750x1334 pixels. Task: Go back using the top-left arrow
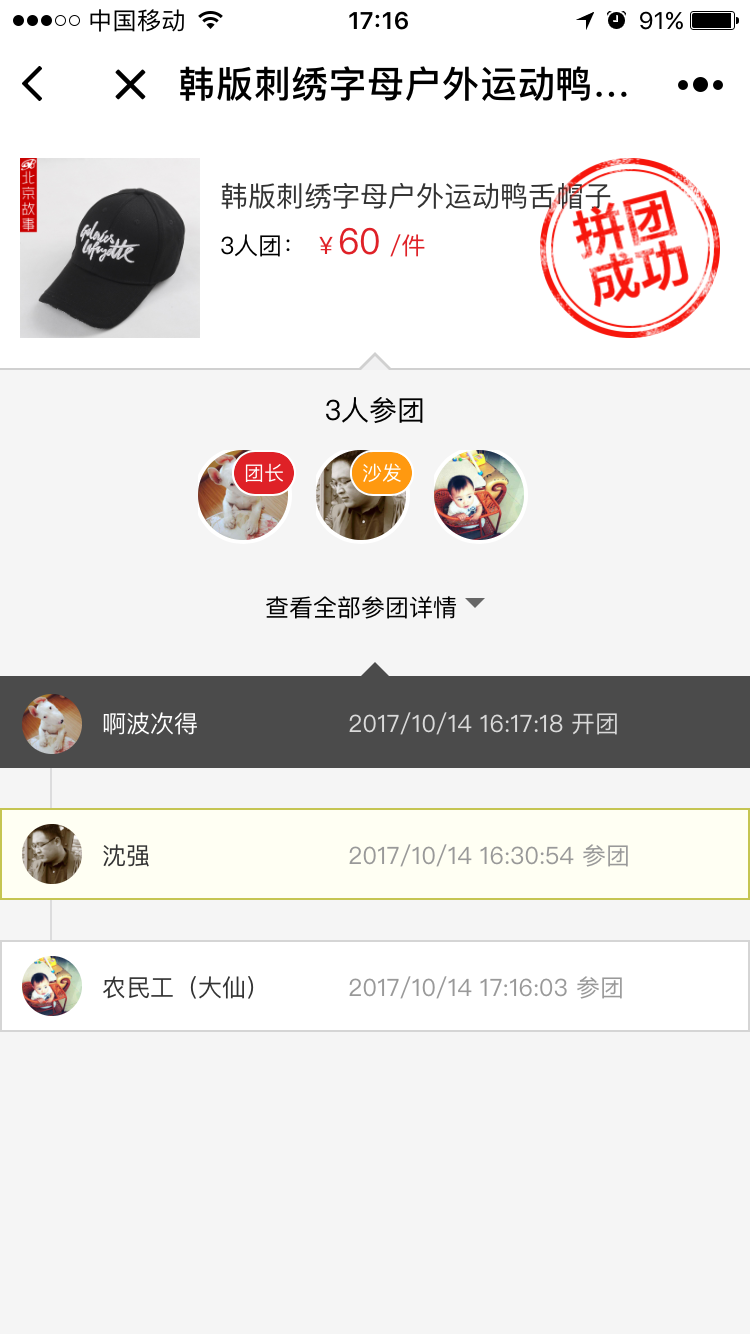point(33,84)
